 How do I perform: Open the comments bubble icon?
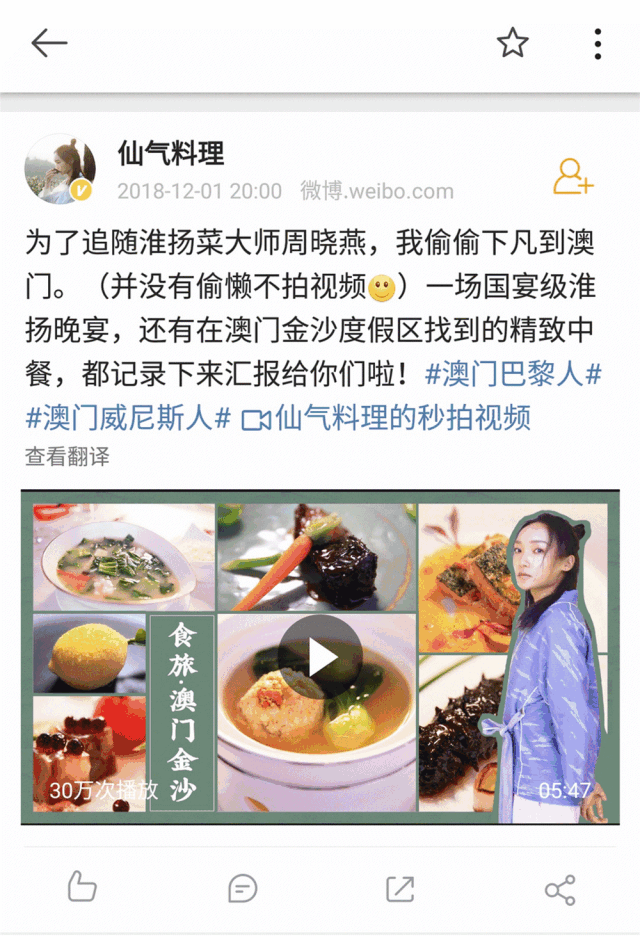click(x=242, y=887)
